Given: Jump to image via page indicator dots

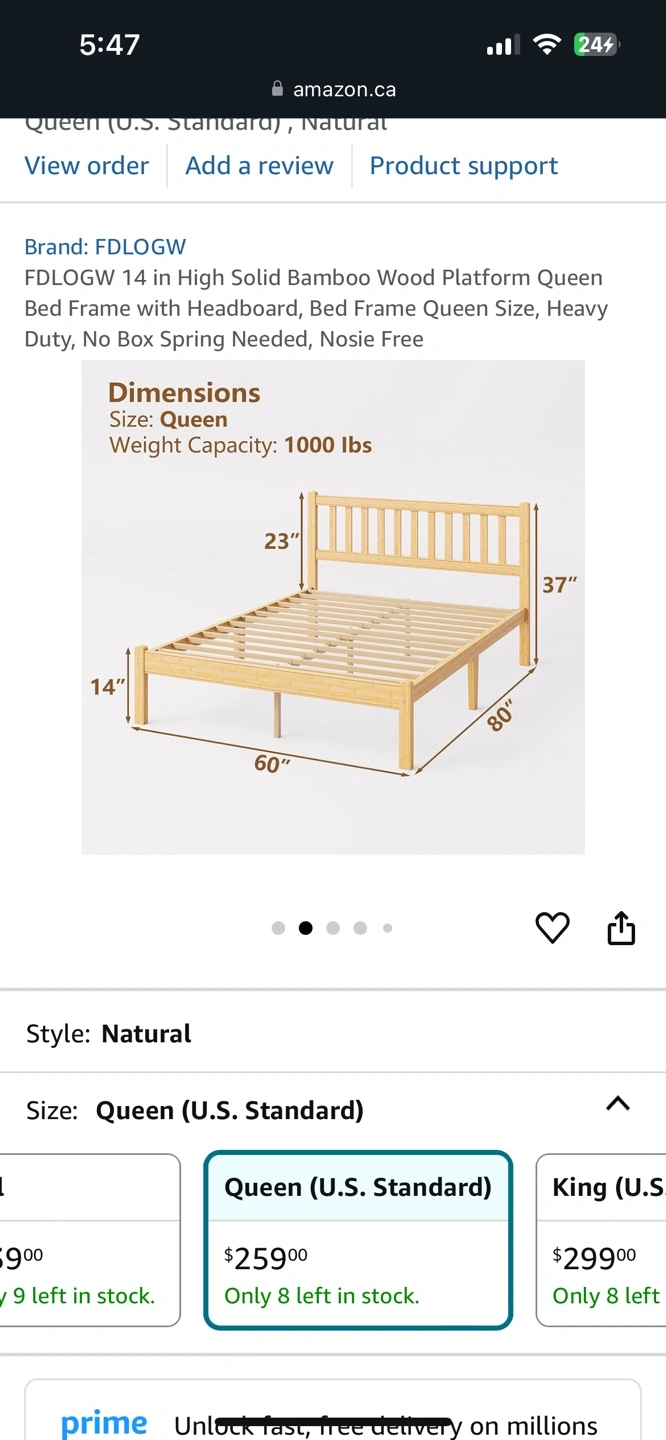Looking at the screenshot, I should (333, 928).
